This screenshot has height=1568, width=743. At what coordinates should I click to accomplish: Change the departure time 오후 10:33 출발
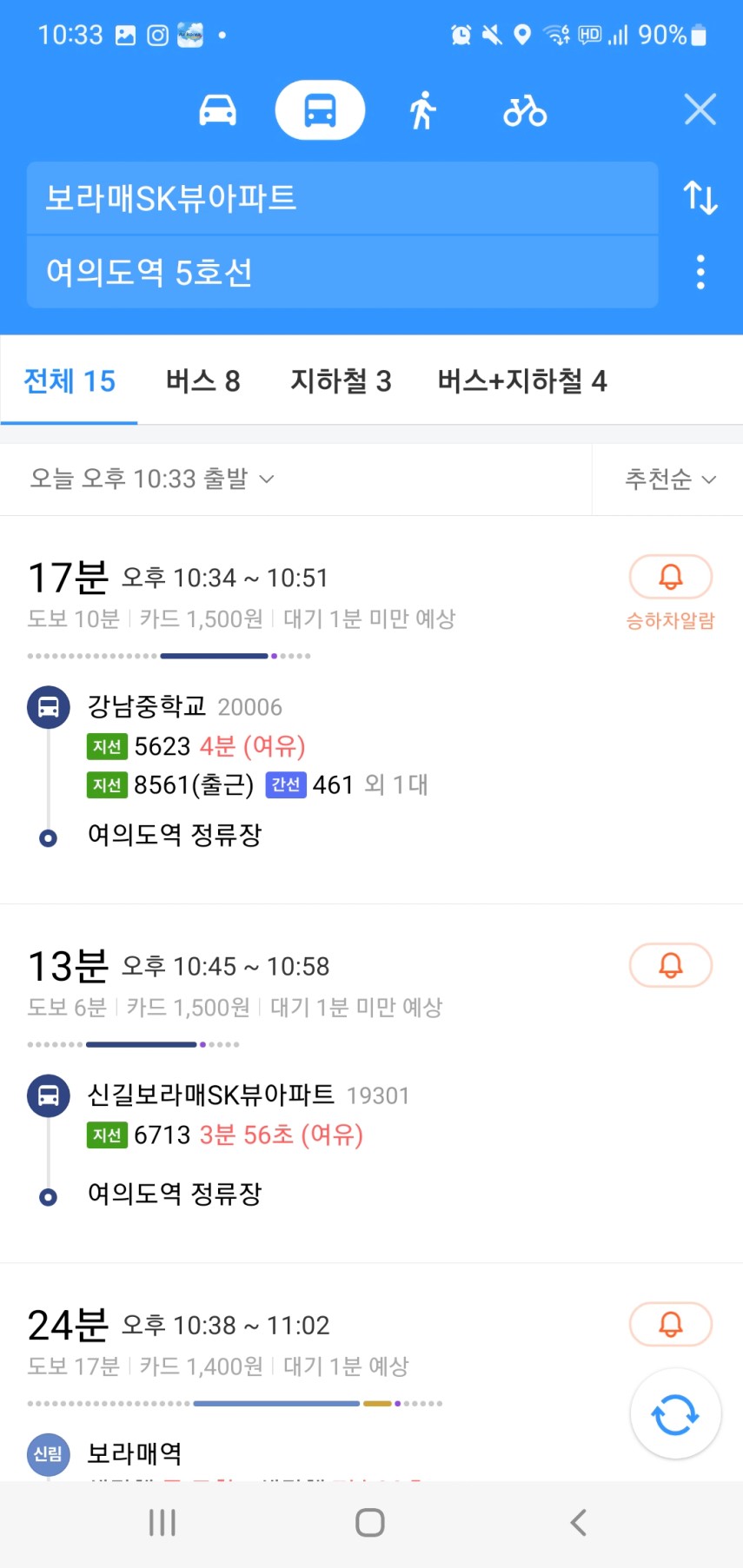tap(152, 479)
